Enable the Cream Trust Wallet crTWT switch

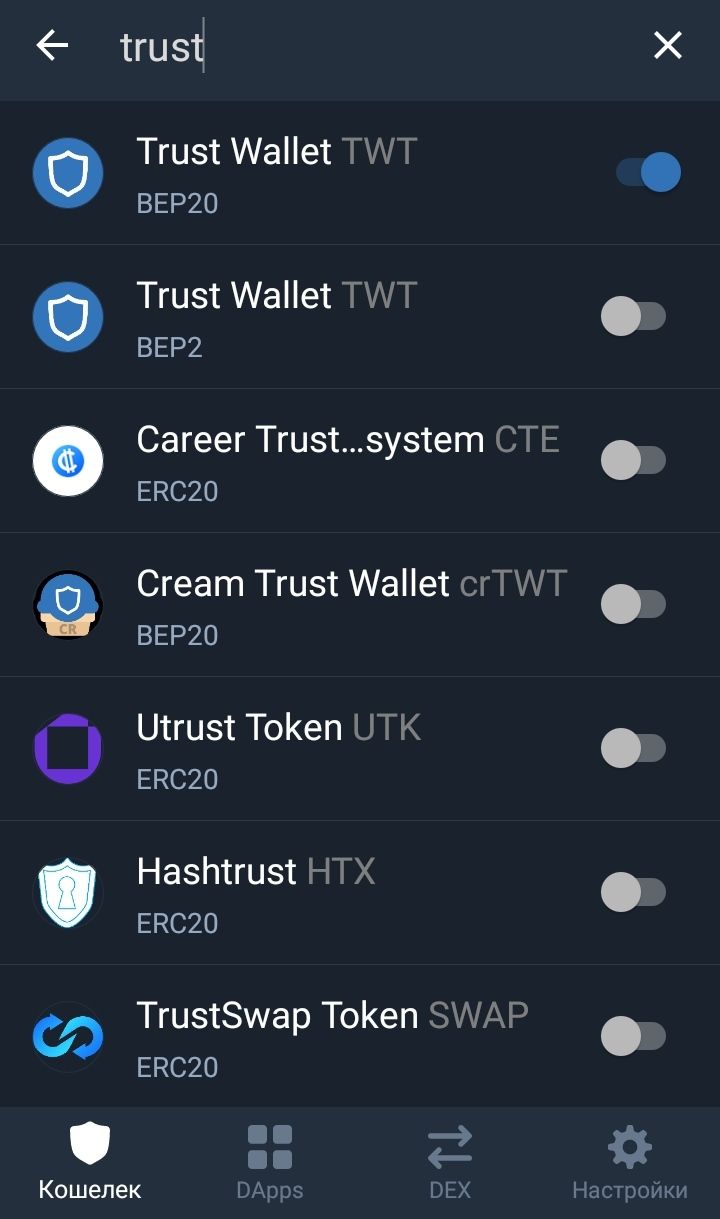634,605
